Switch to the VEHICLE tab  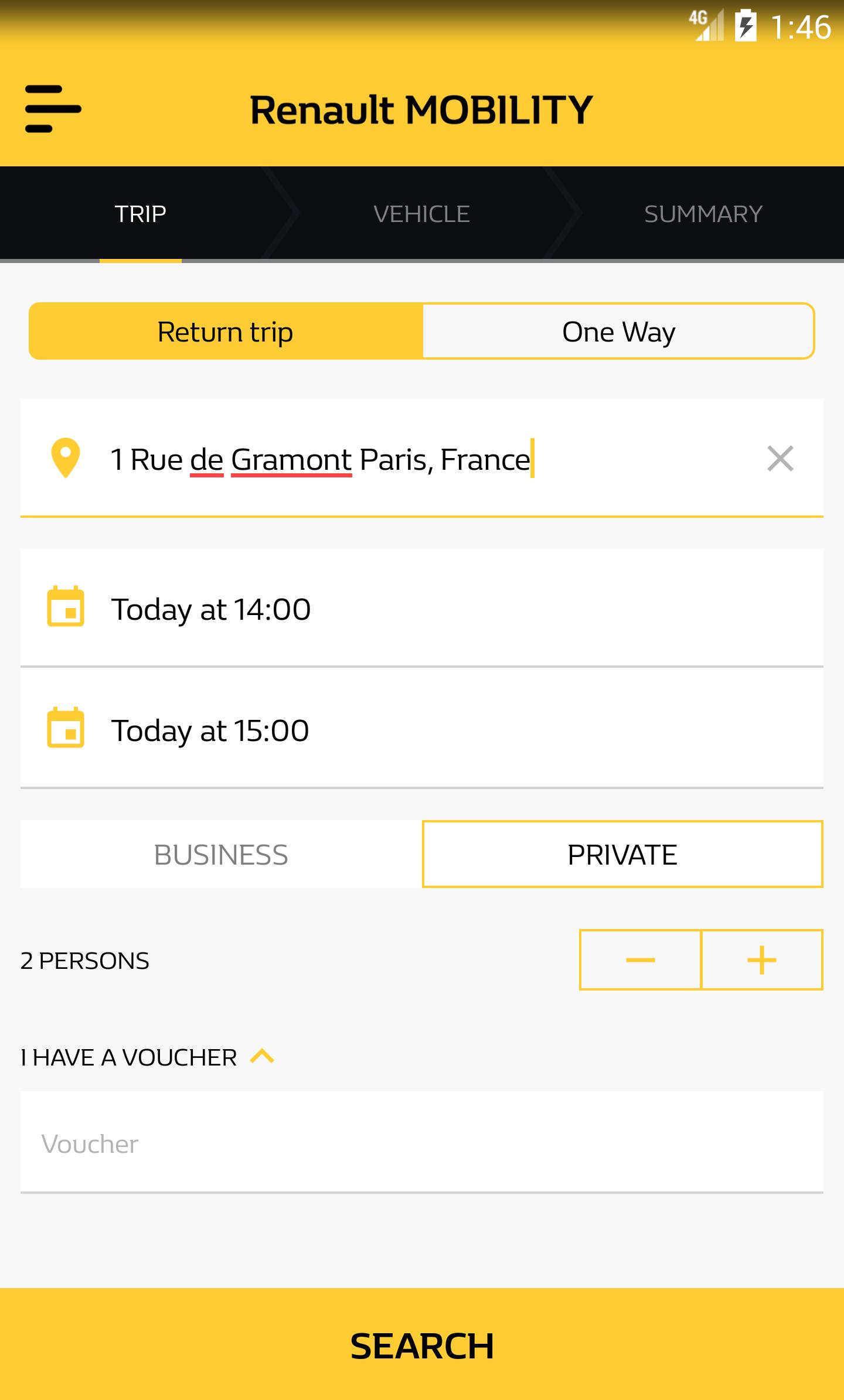pos(422,213)
